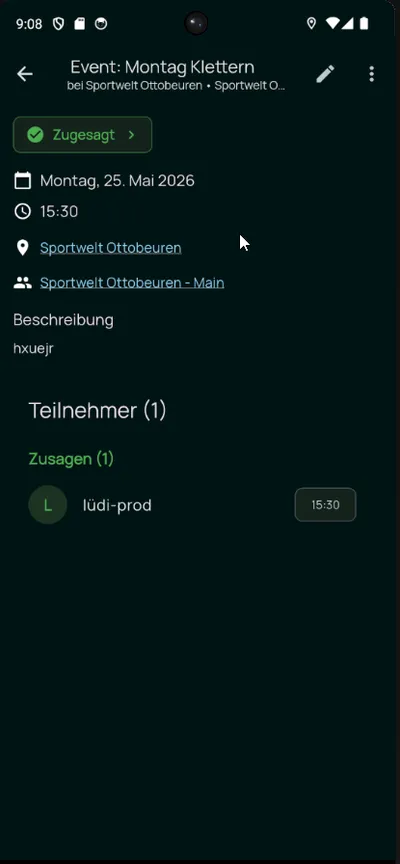The height and width of the screenshot is (864, 400).
Task: Open the Sportwelt Ottobeuren location link
Action: 111,248
